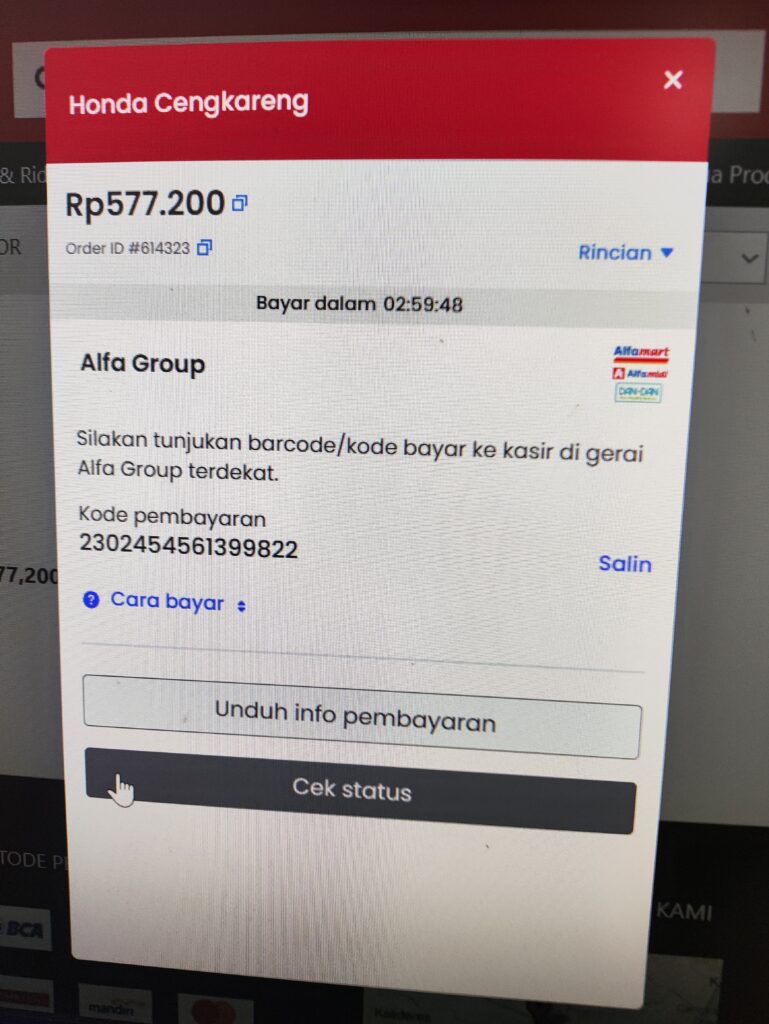Tap Salin to copy payment code
Viewport: 769px width, 1024px height.
(x=624, y=564)
